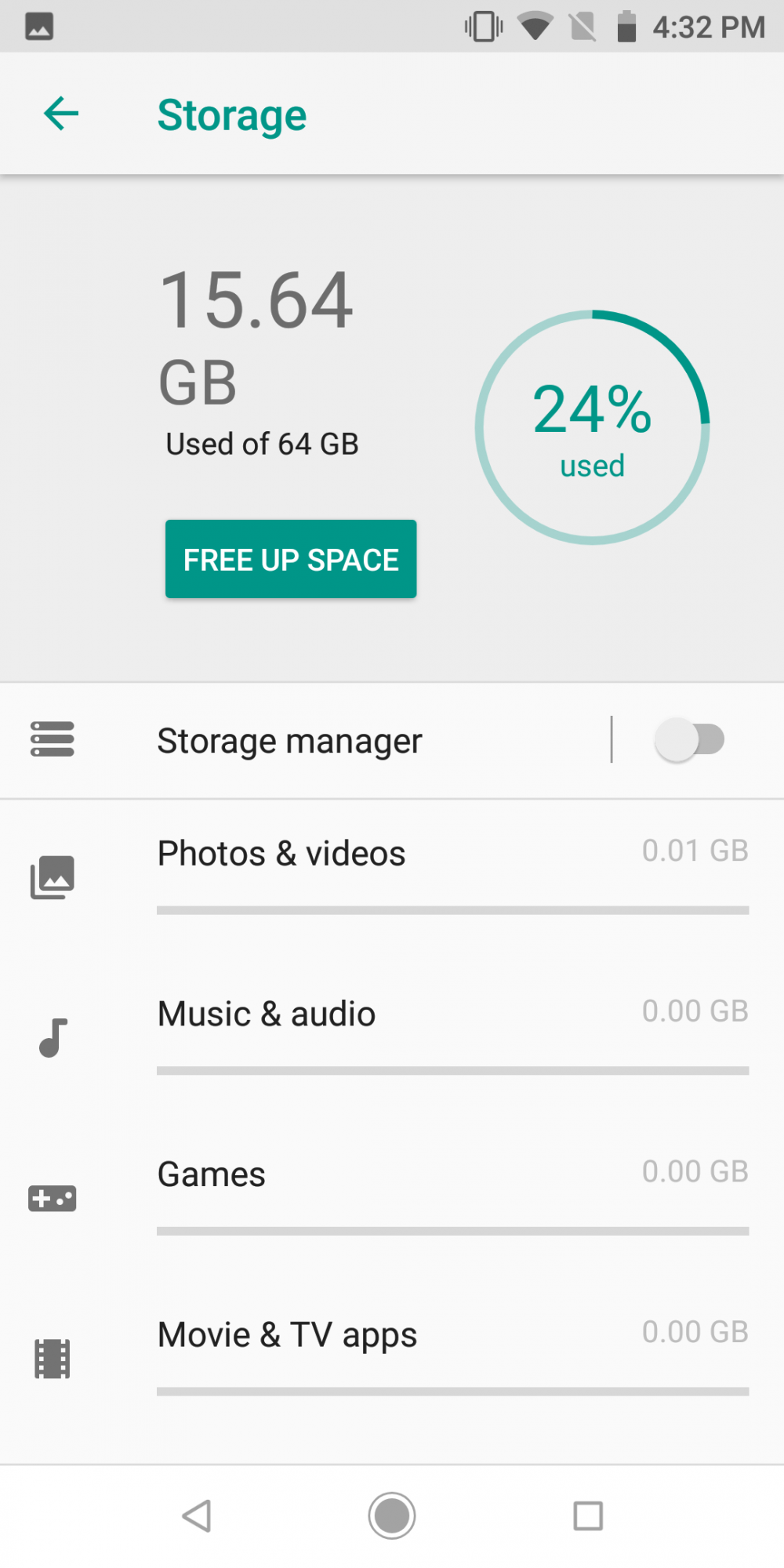Tap the FREE UP SPACE button

point(291,559)
